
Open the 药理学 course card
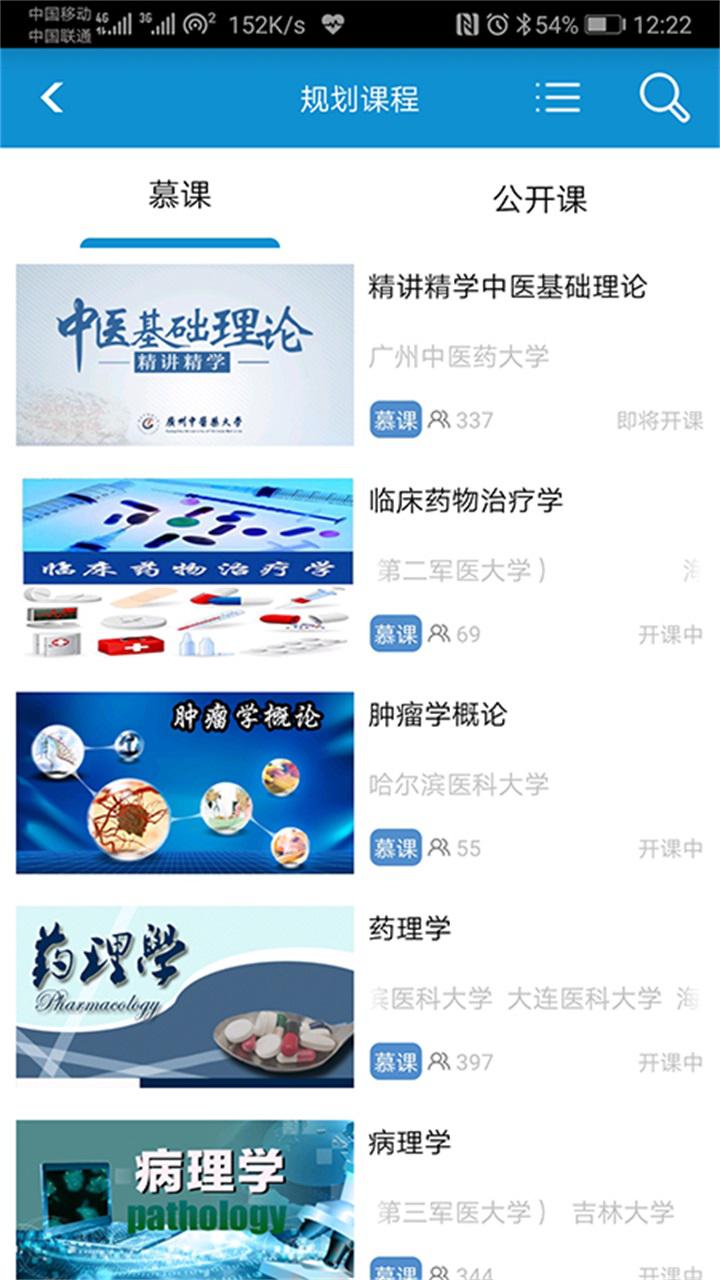360,996
